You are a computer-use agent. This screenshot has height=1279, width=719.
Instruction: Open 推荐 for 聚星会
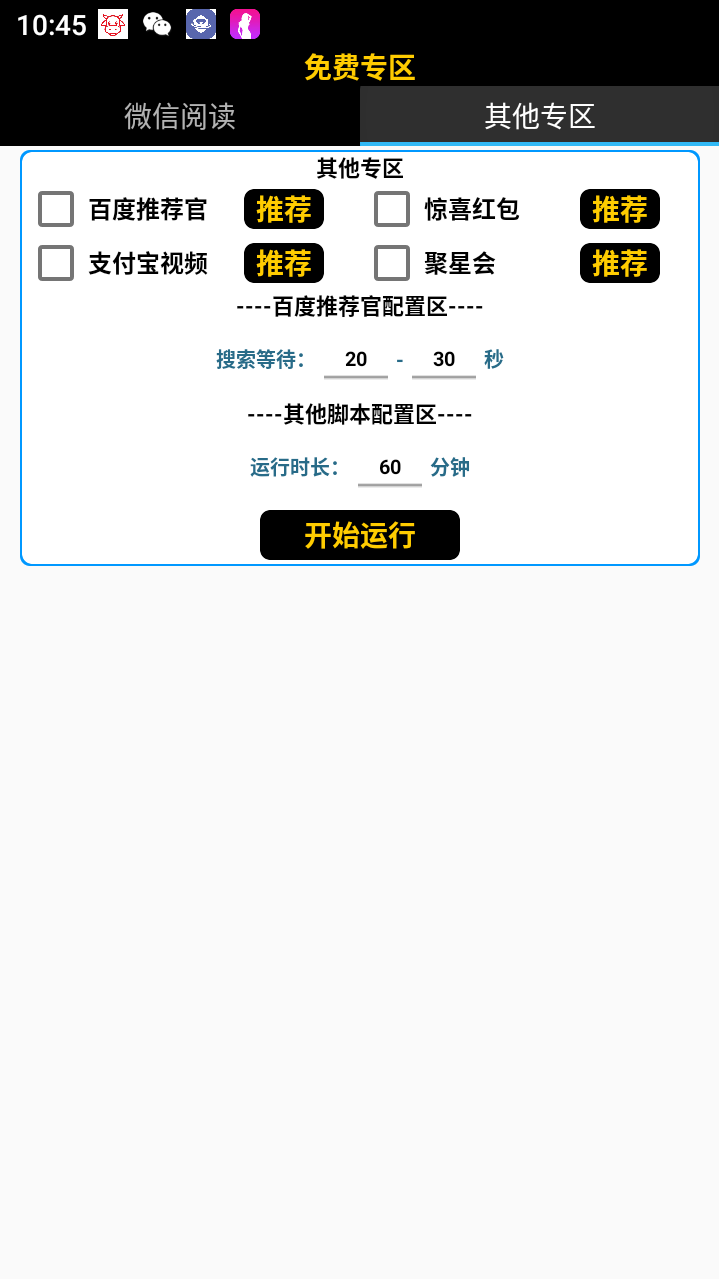tap(620, 263)
